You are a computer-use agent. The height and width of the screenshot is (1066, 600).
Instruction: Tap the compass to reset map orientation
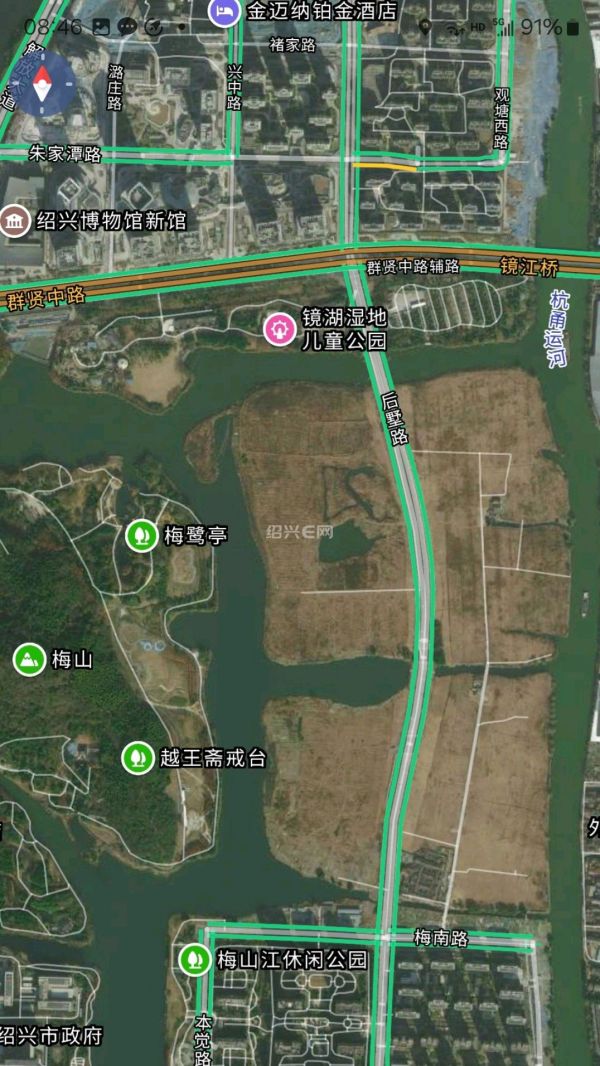click(42, 84)
